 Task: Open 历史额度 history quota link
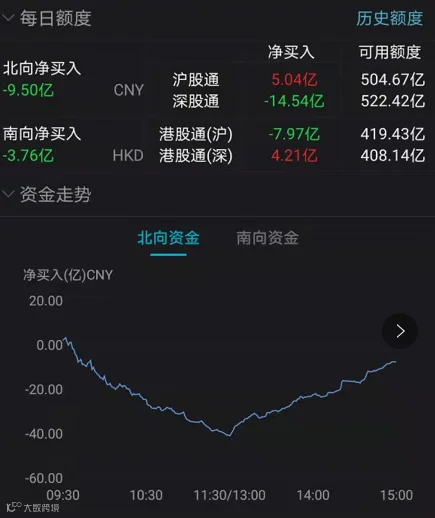click(389, 18)
